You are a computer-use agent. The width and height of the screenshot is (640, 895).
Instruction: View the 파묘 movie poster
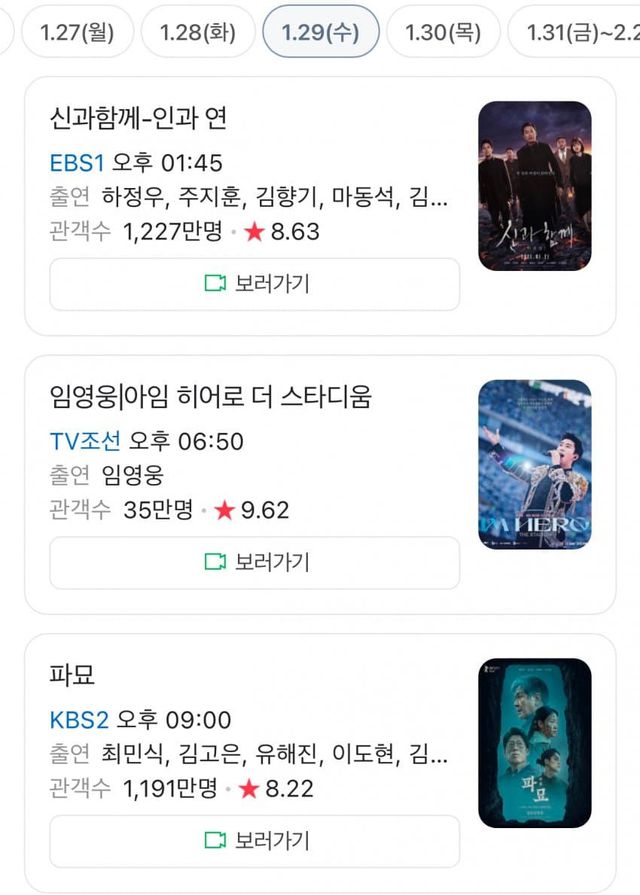(534, 742)
